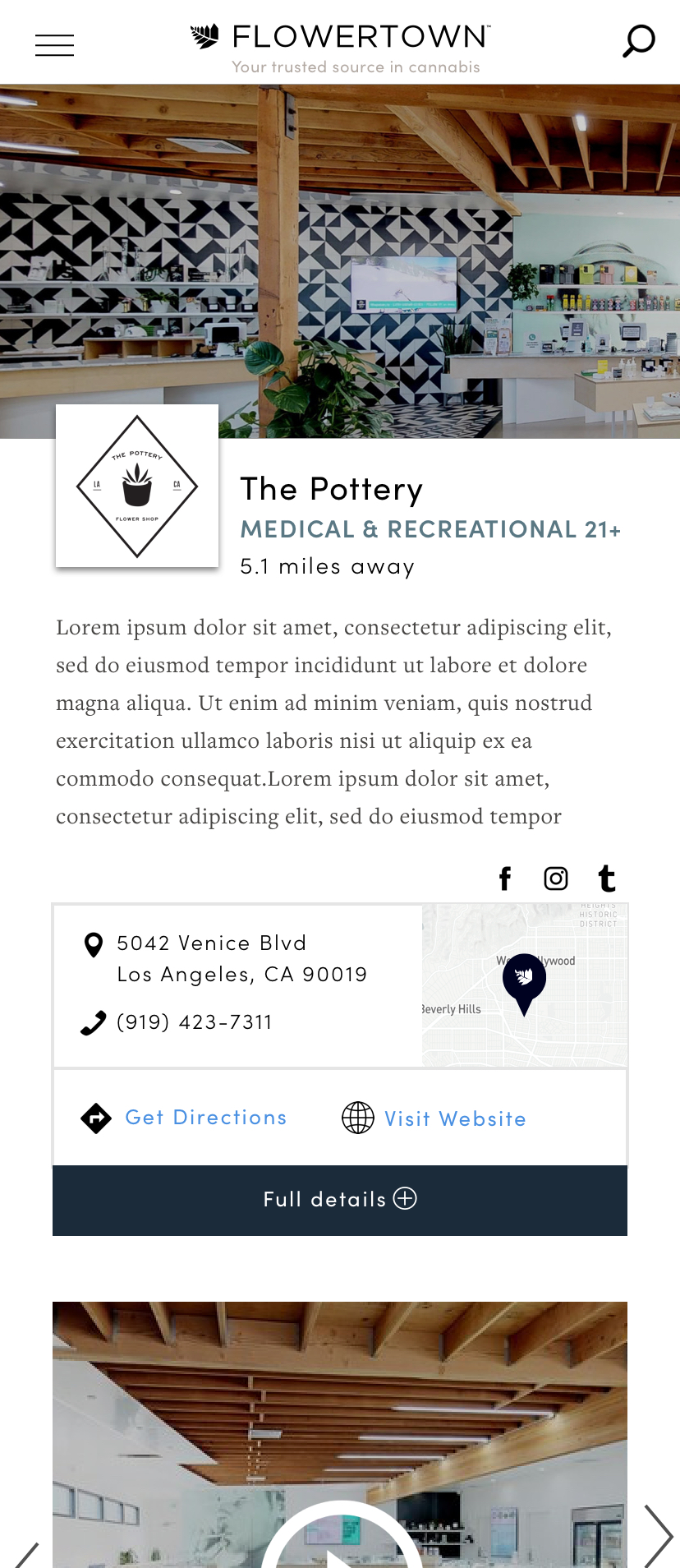Viewport: 680px width, 1568px height.
Task: Open search from the header
Action: click(x=638, y=41)
